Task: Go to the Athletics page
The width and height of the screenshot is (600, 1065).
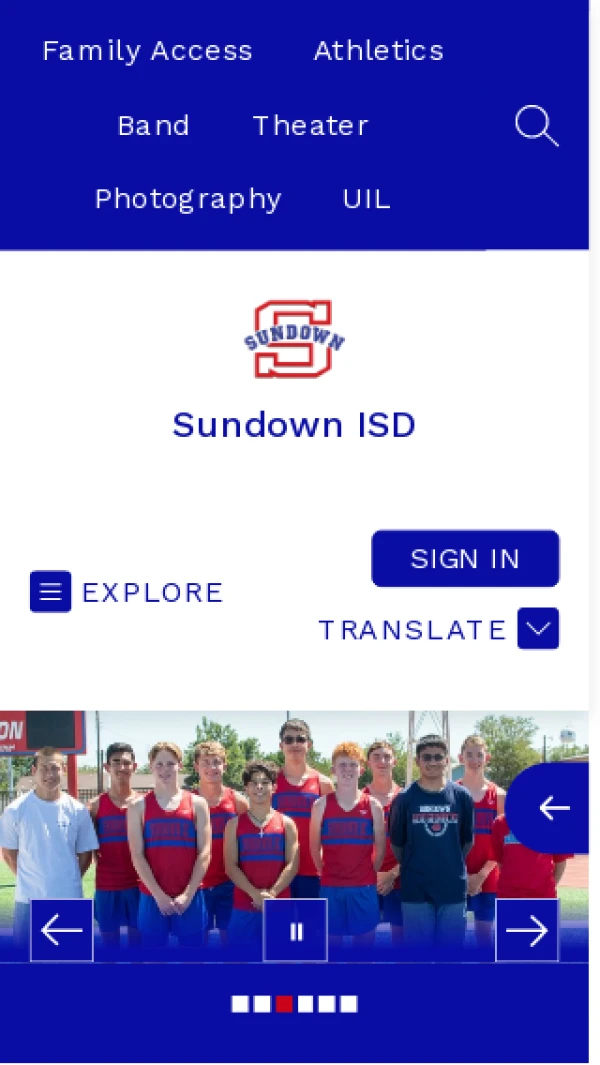Action: point(378,51)
